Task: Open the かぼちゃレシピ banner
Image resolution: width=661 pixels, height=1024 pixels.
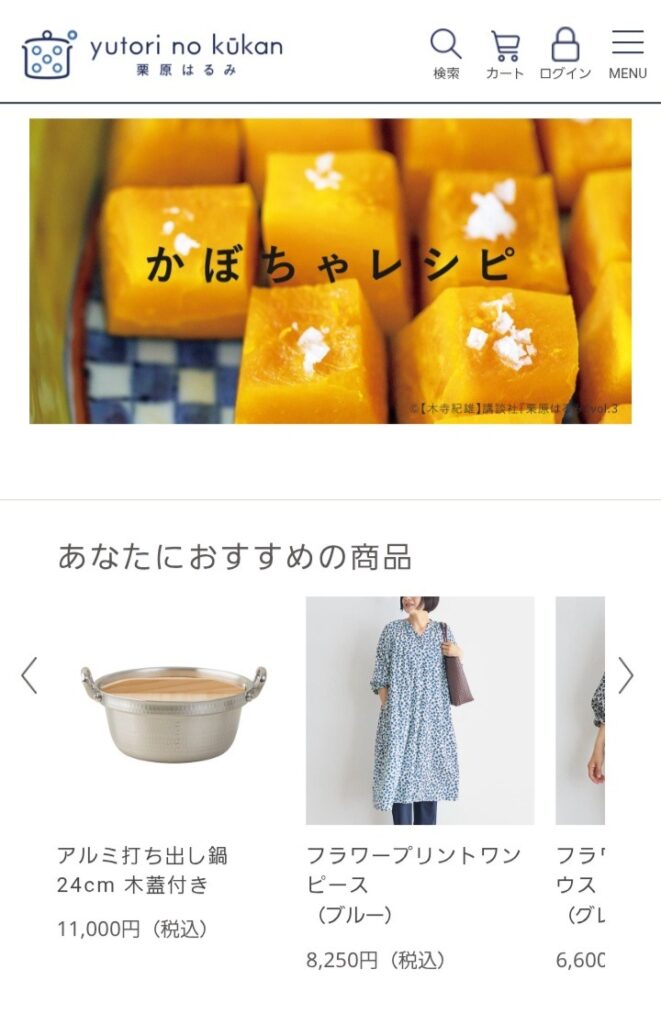Action: coord(330,271)
